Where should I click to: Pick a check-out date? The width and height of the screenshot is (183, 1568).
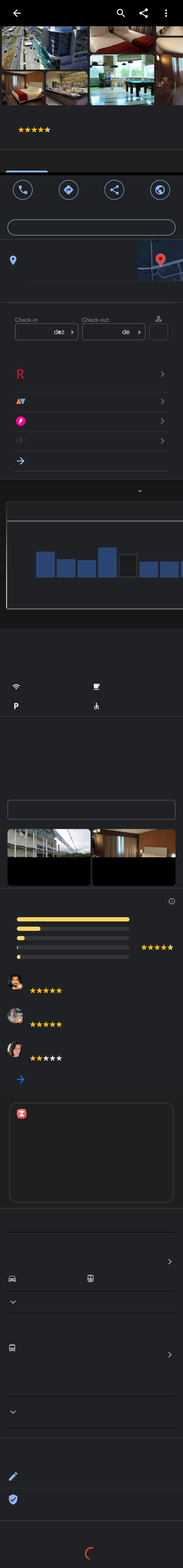pos(113,332)
